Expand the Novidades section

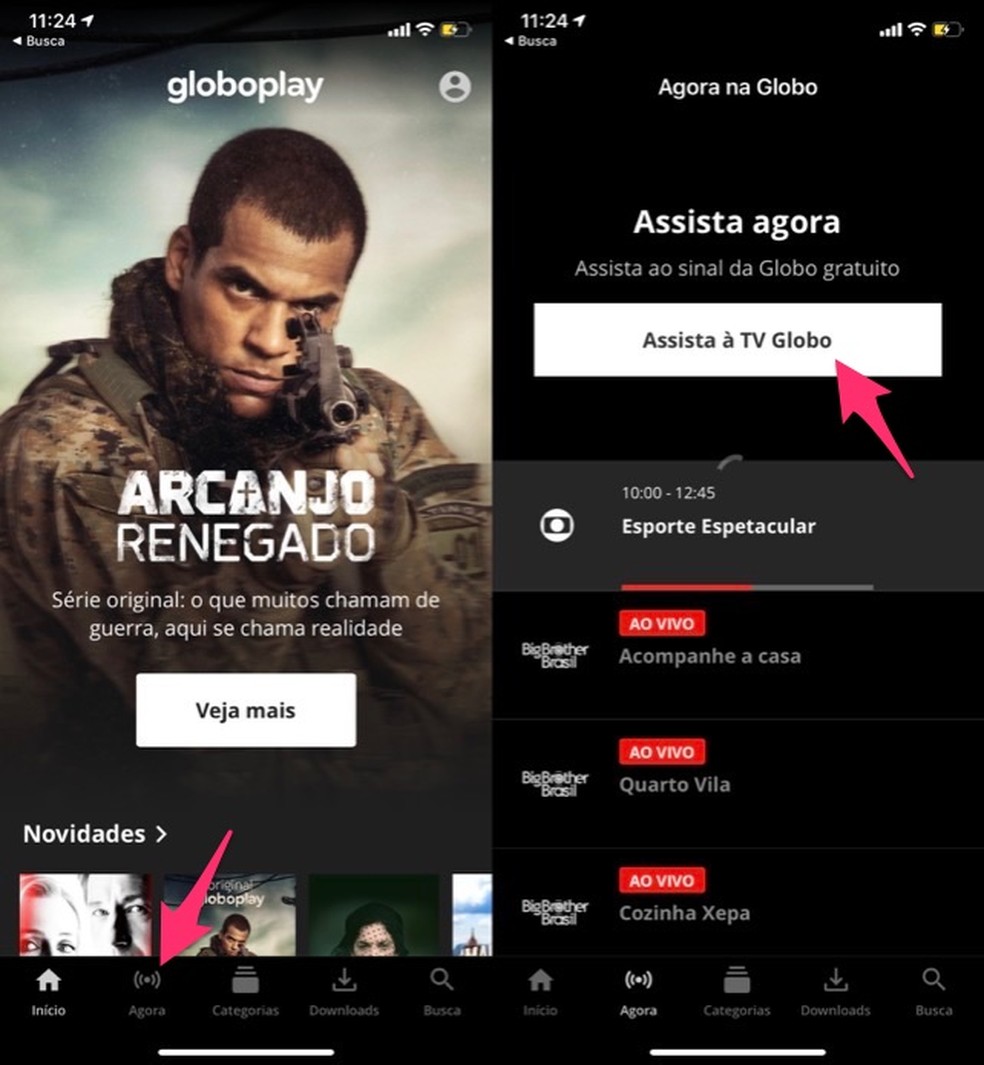[95, 833]
